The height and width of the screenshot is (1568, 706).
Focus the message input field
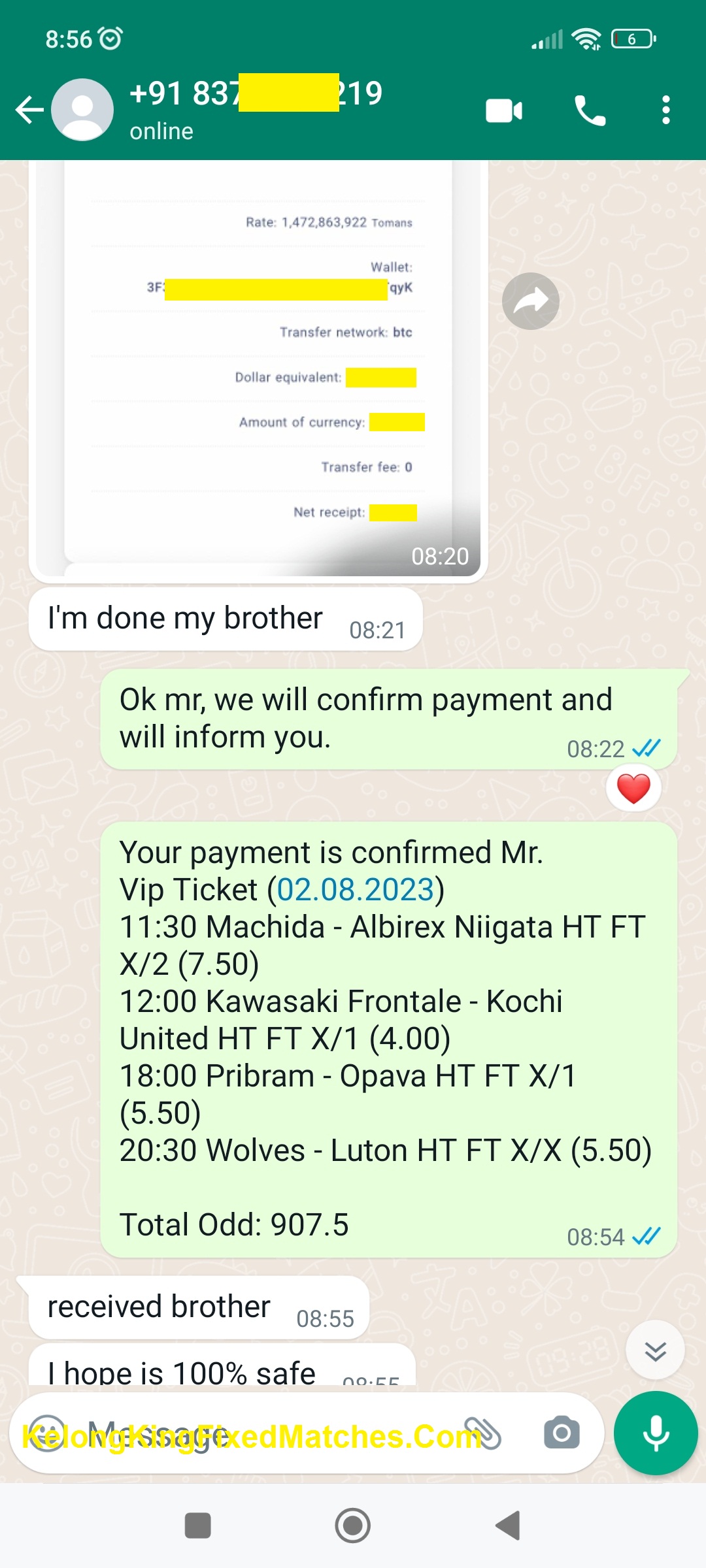(x=261, y=1434)
